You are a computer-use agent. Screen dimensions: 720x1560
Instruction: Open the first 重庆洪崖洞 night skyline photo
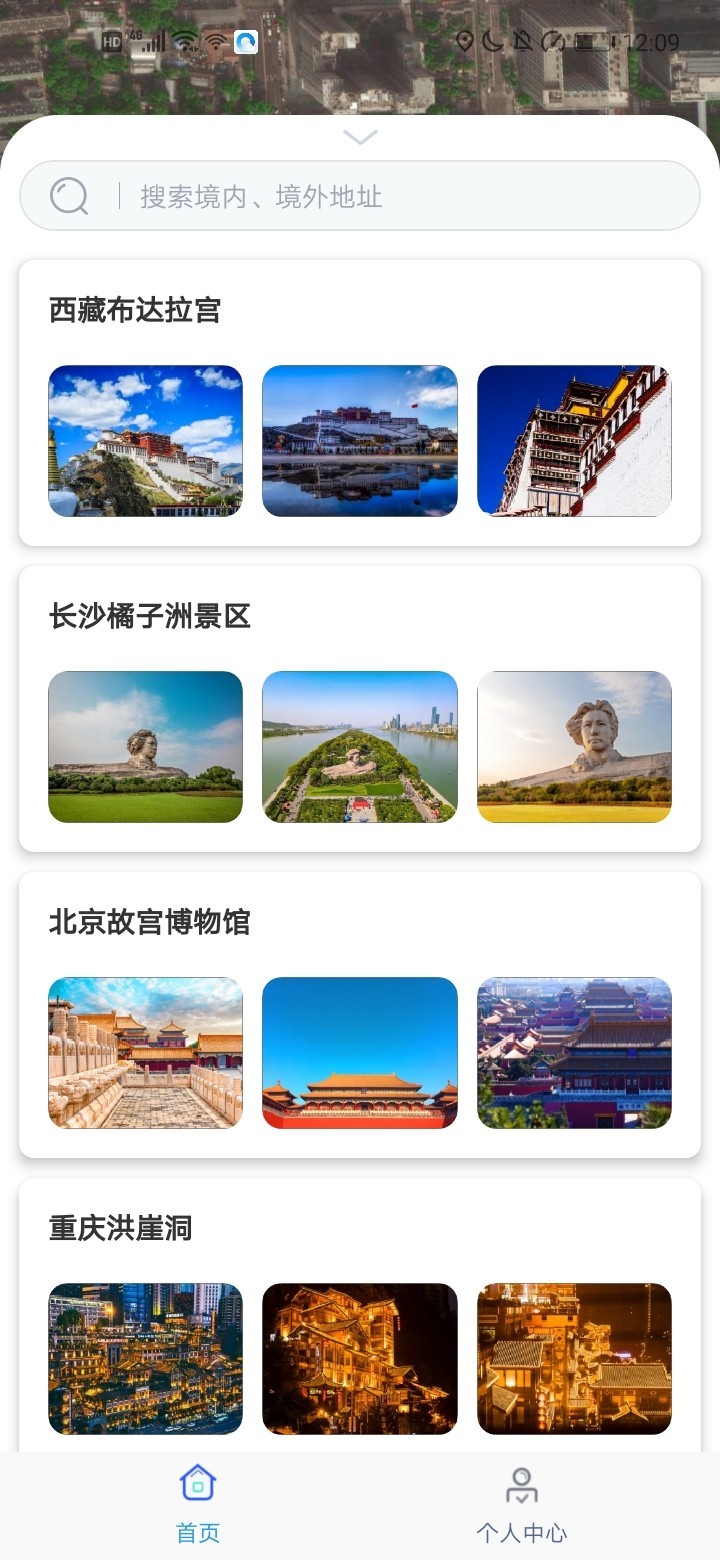click(145, 1359)
